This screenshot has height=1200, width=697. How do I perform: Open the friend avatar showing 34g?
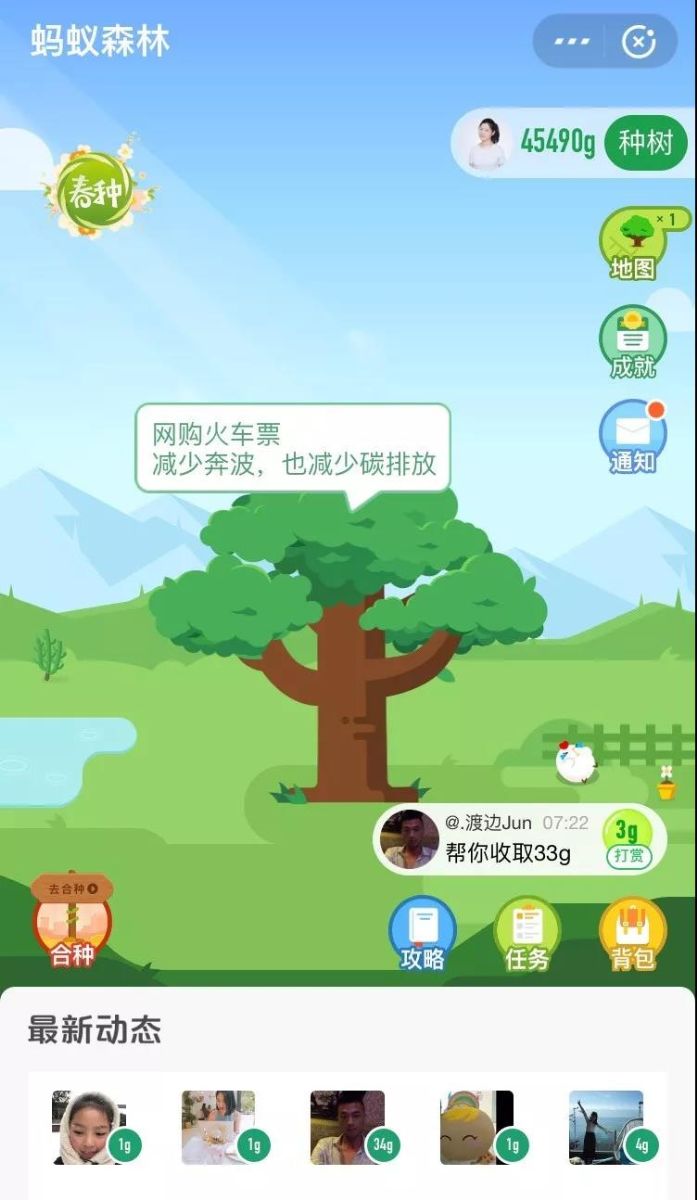point(347,1127)
